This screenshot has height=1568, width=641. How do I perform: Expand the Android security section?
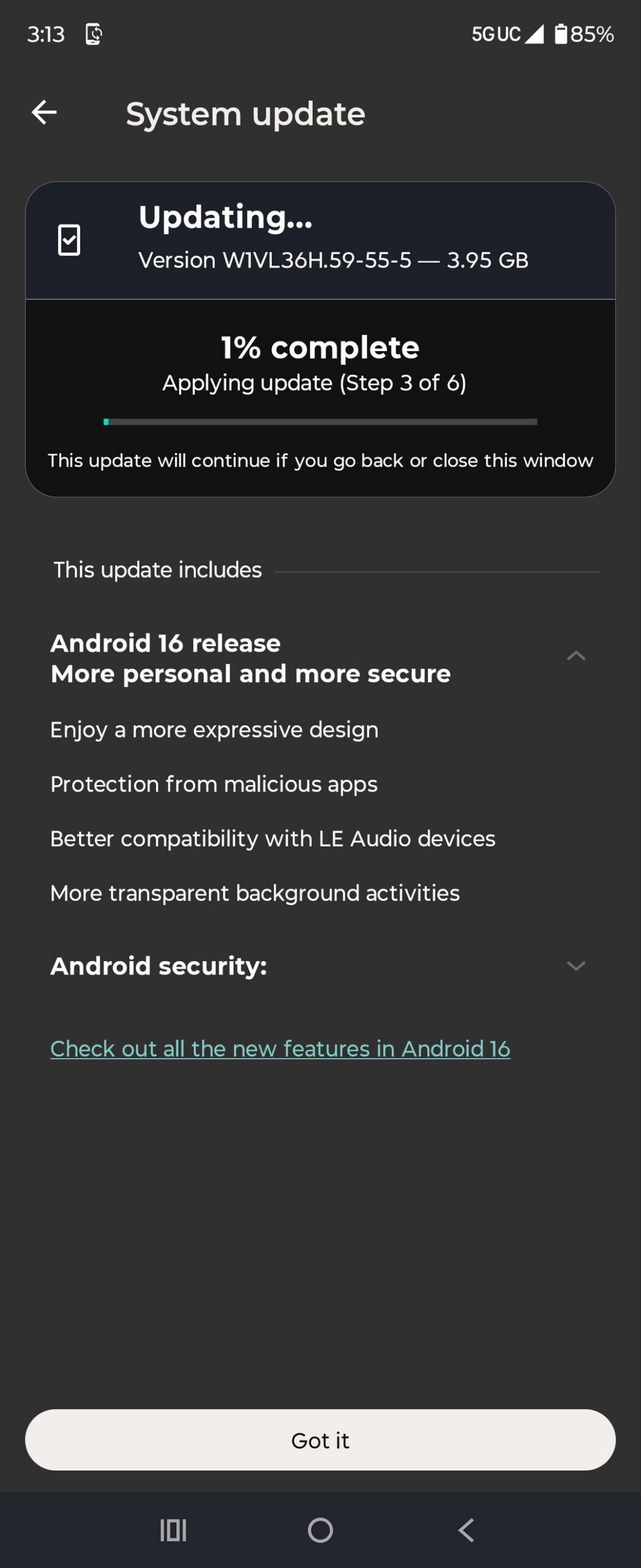pyautogui.click(x=575, y=966)
